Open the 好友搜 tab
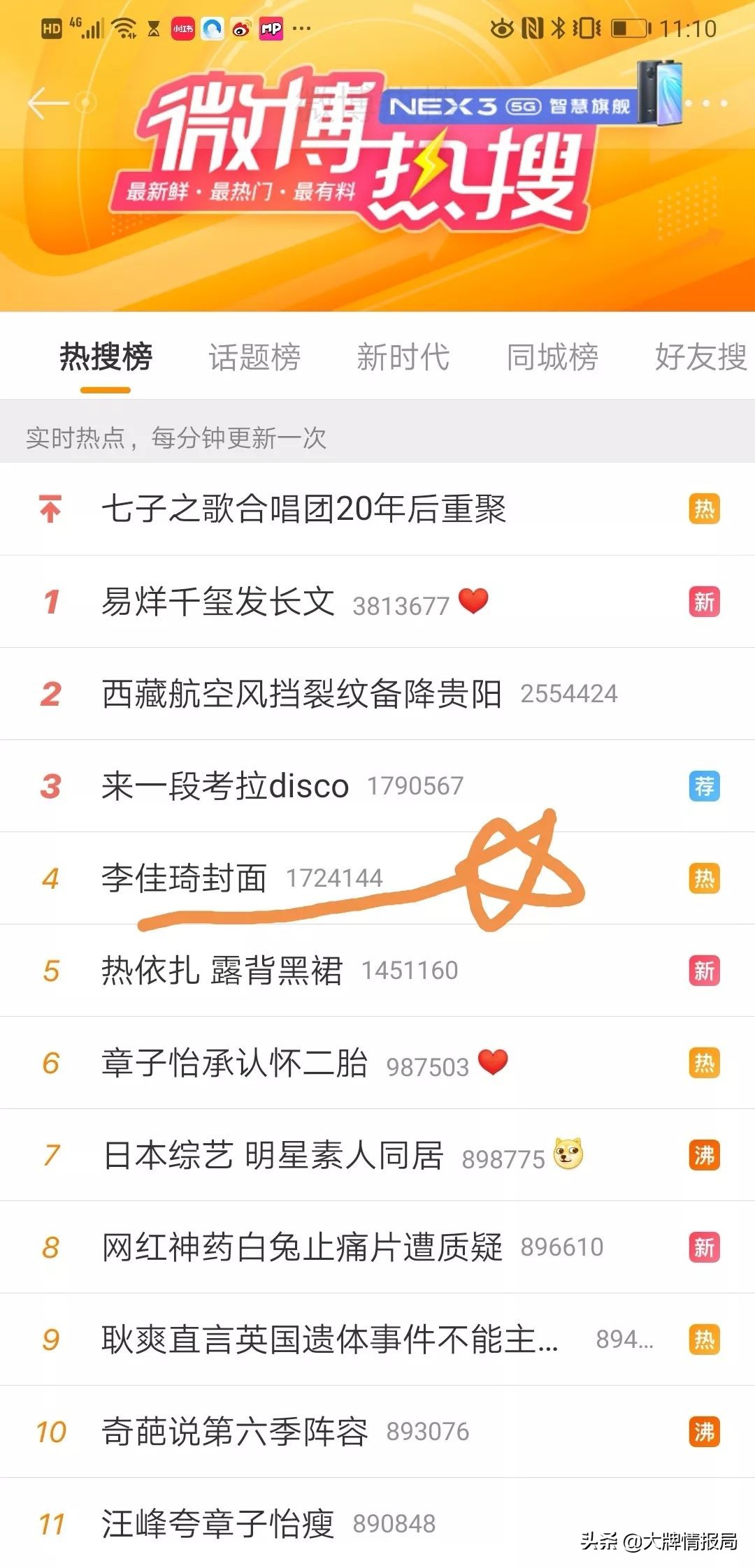The width and height of the screenshot is (755, 1568). tap(699, 358)
